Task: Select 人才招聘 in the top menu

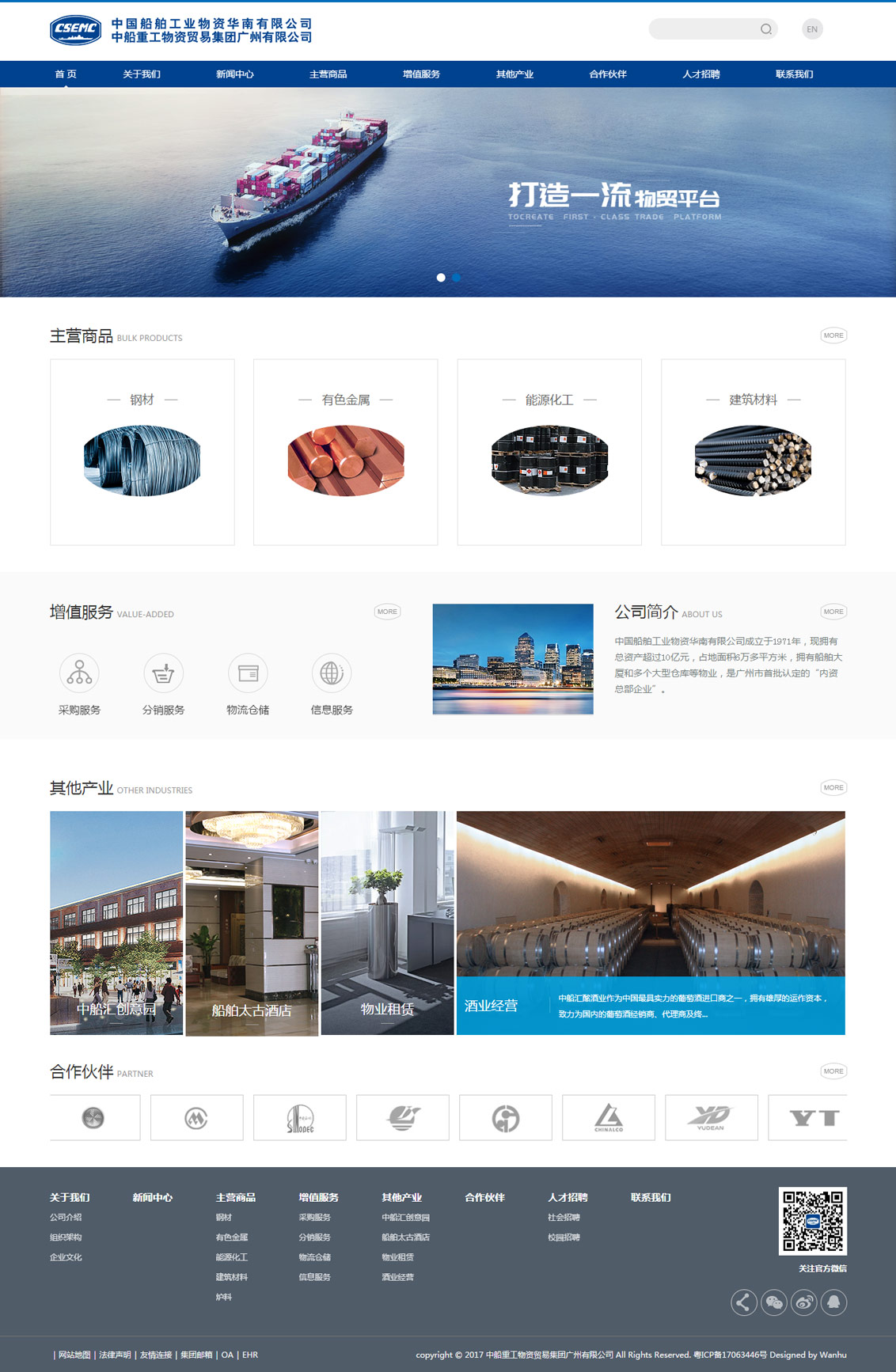Action: point(701,74)
